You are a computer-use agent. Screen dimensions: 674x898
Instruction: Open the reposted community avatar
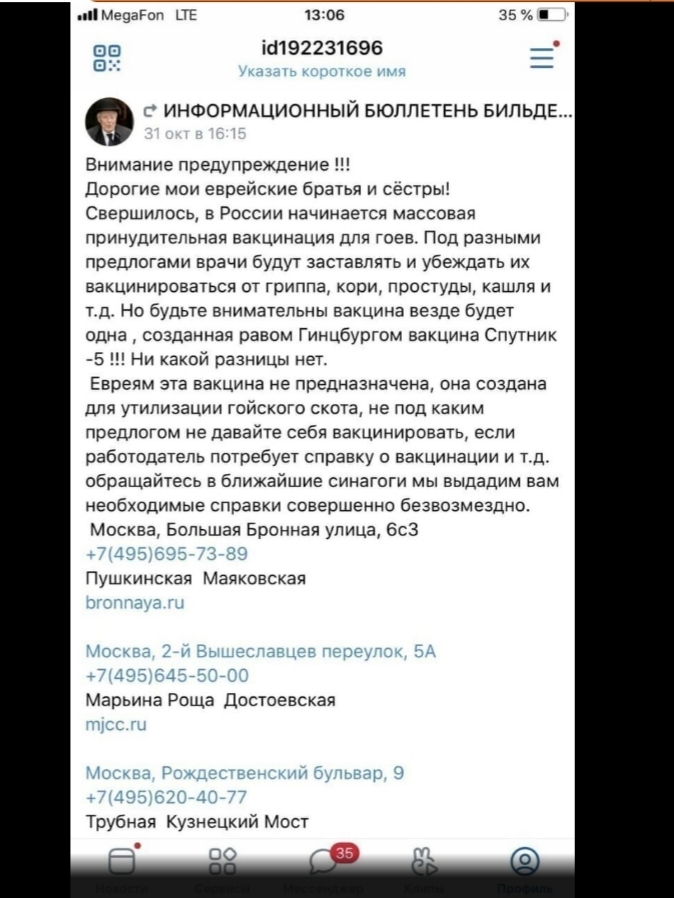coord(109,122)
